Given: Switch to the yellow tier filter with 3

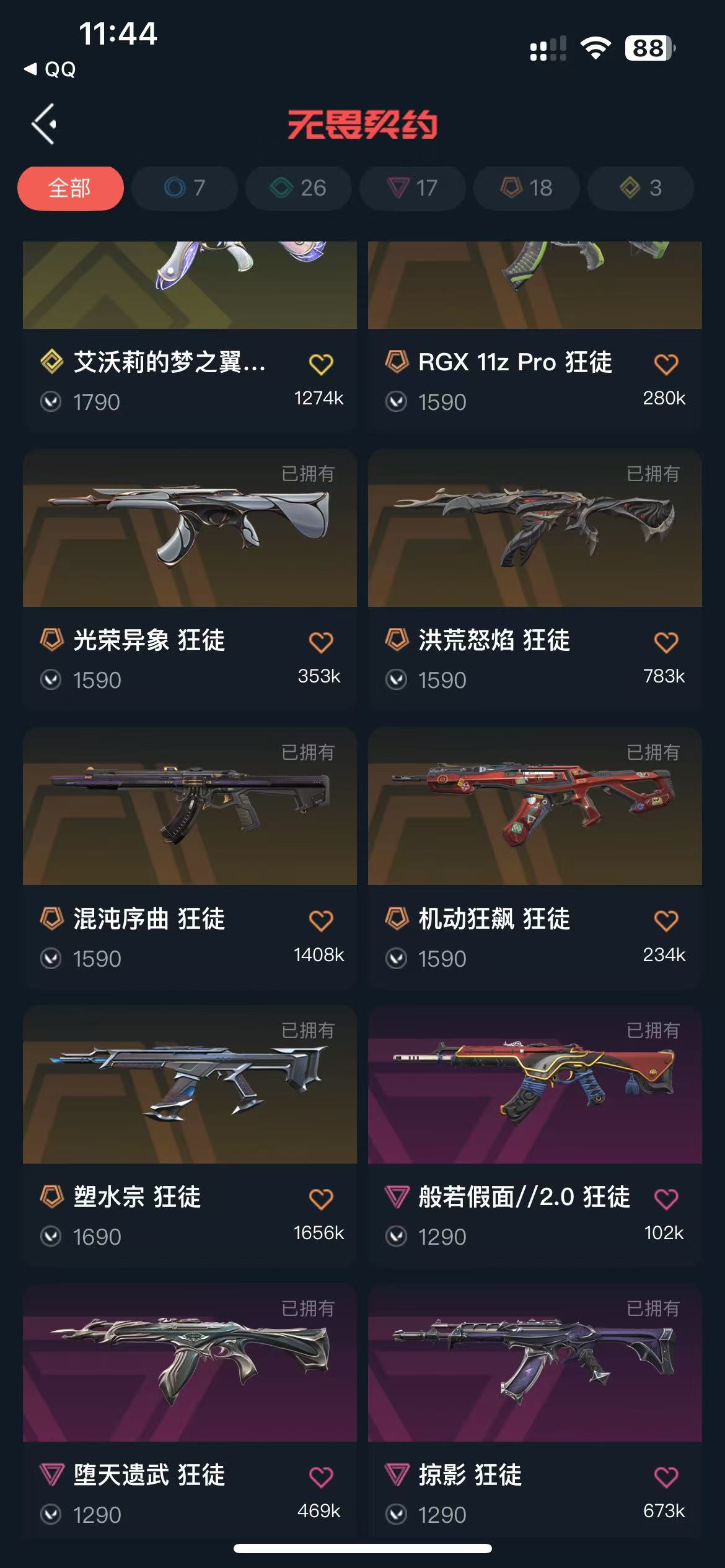Looking at the screenshot, I should tap(641, 188).
